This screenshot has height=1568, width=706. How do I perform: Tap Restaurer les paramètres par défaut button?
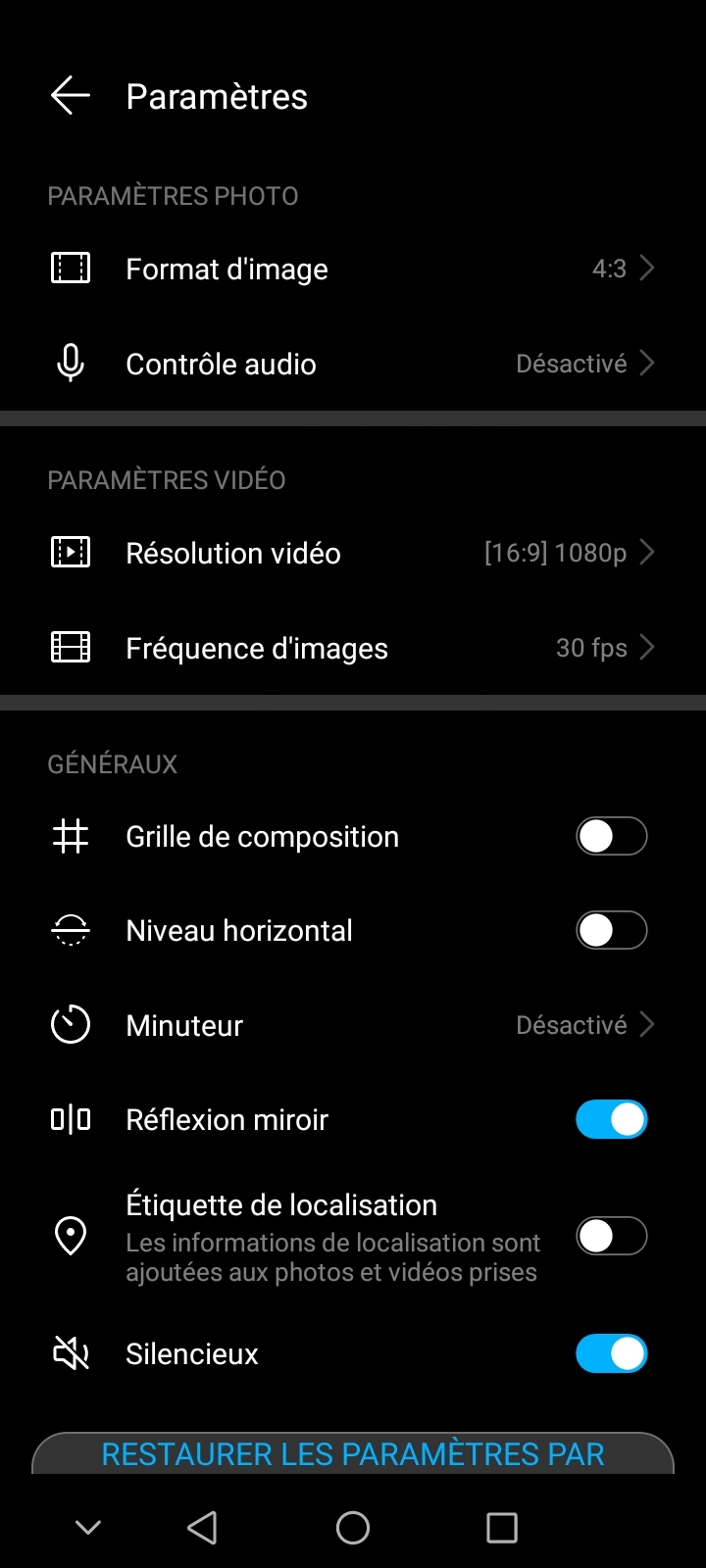(x=353, y=1454)
